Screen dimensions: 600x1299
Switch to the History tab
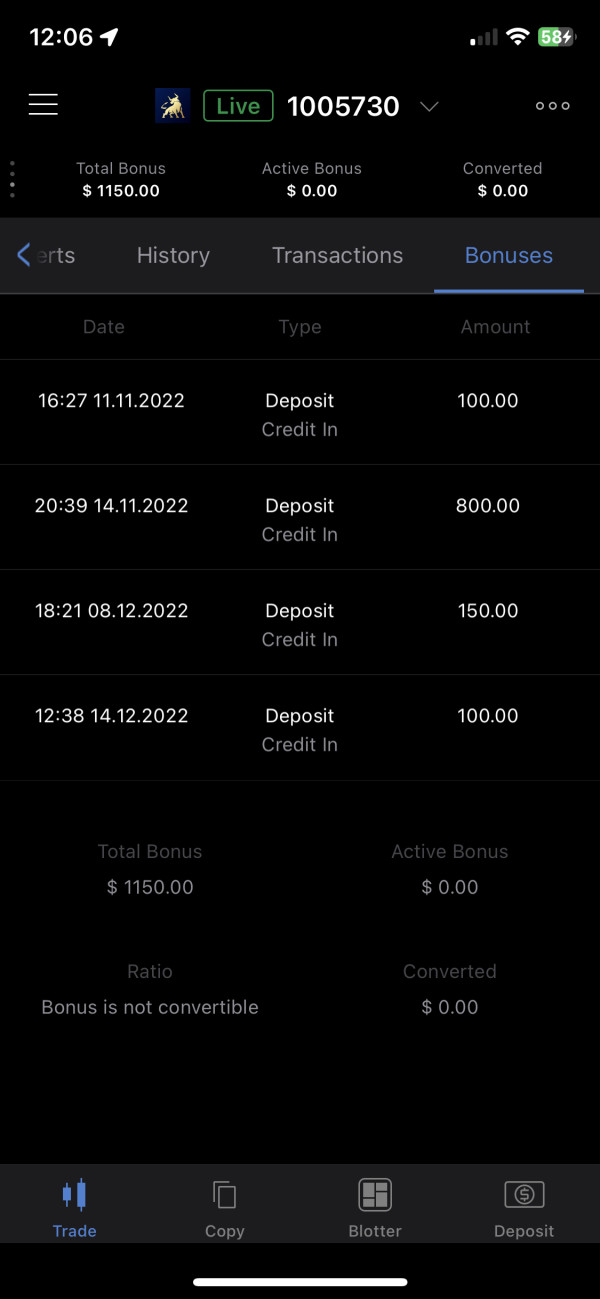[x=173, y=256]
